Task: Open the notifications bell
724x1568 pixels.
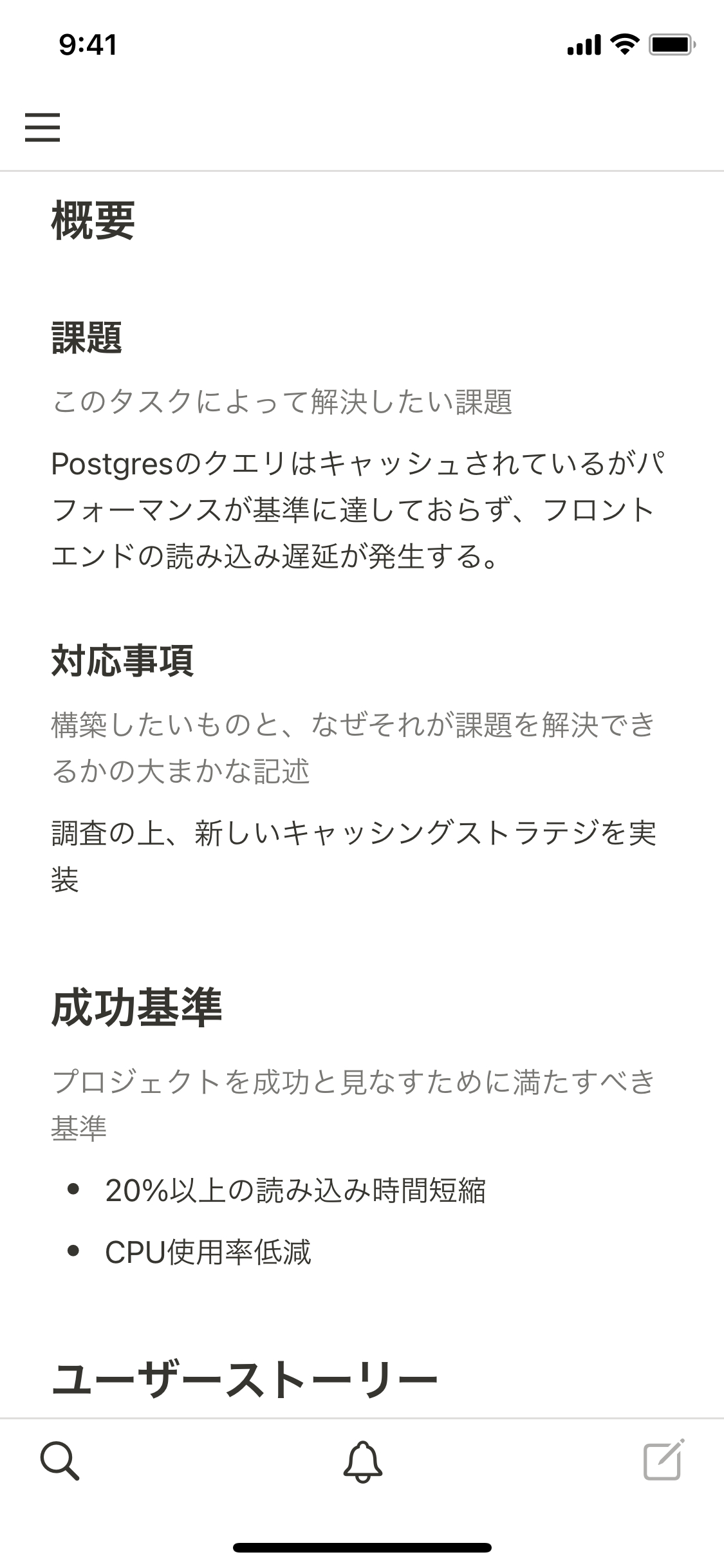Action: tap(362, 1461)
